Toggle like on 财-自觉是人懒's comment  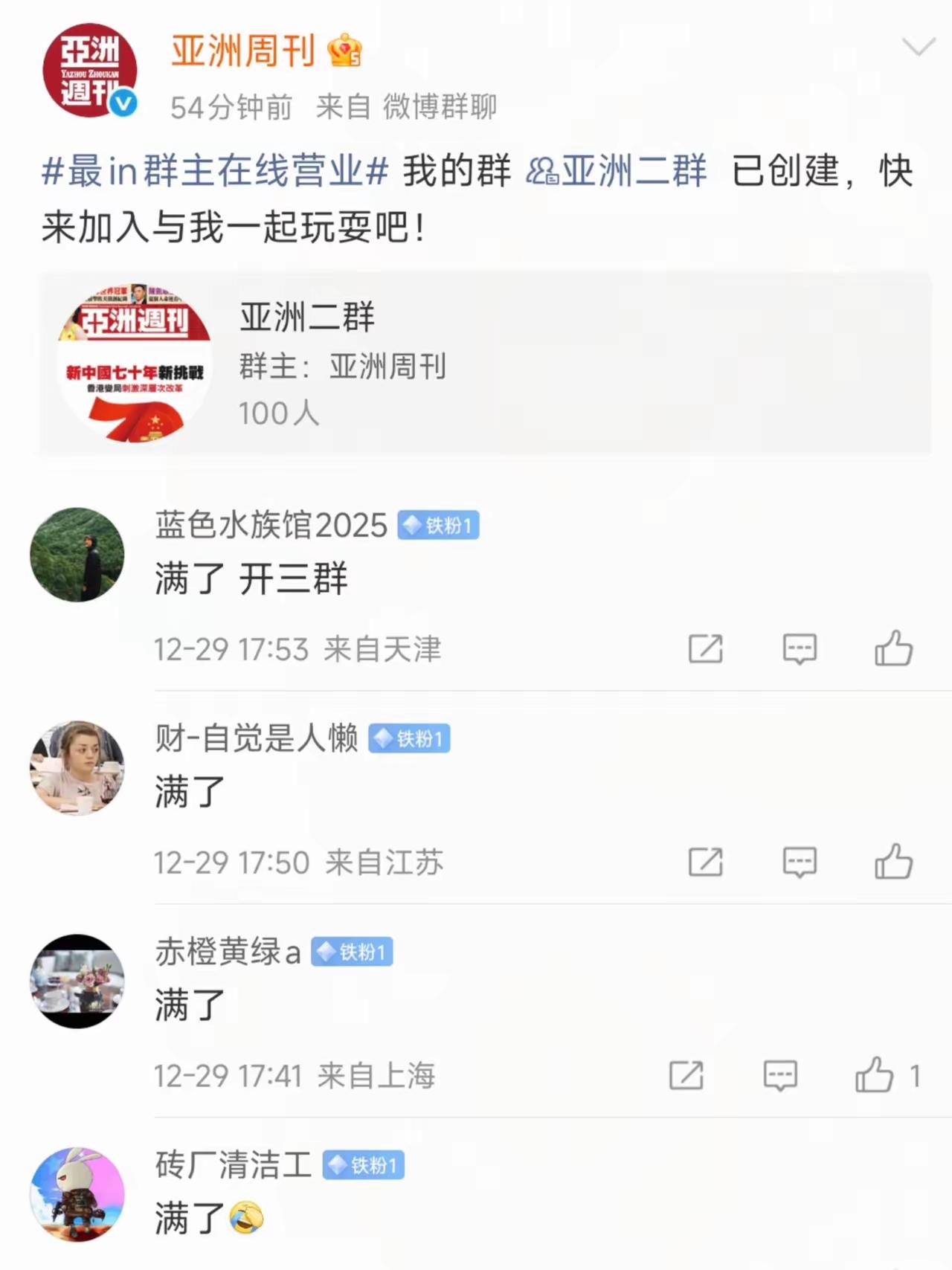tap(892, 863)
